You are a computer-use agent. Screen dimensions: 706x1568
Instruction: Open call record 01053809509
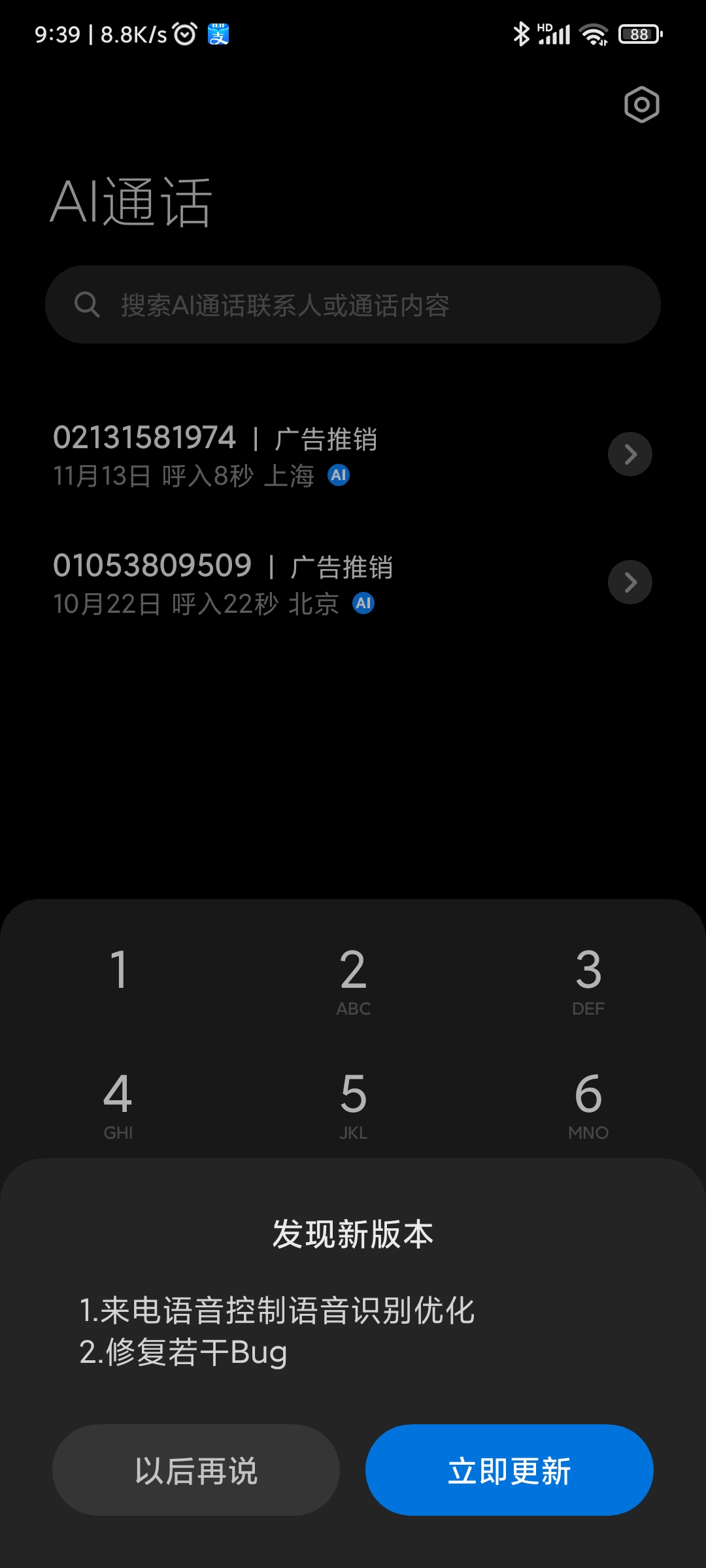click(353, 583)
